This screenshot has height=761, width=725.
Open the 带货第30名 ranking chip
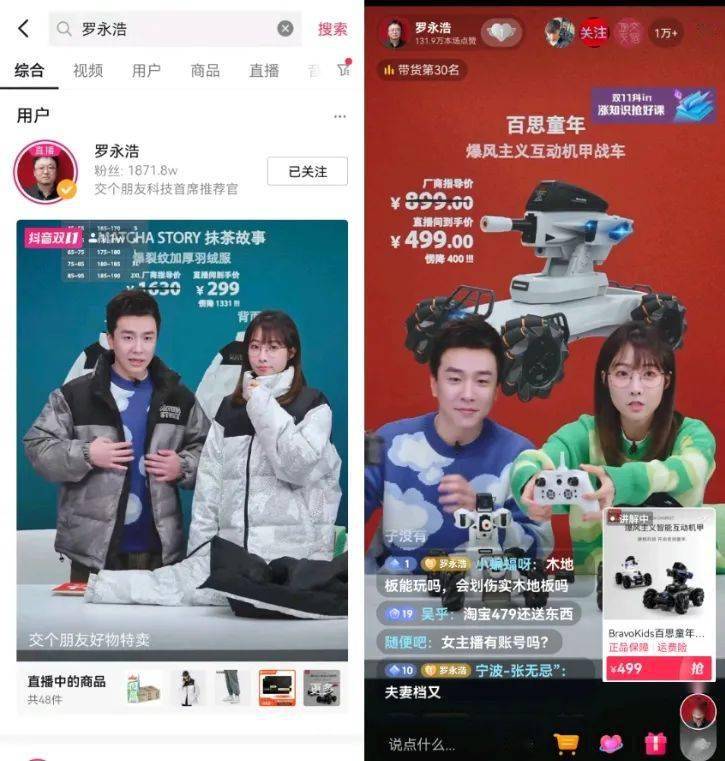coord(422,70)
